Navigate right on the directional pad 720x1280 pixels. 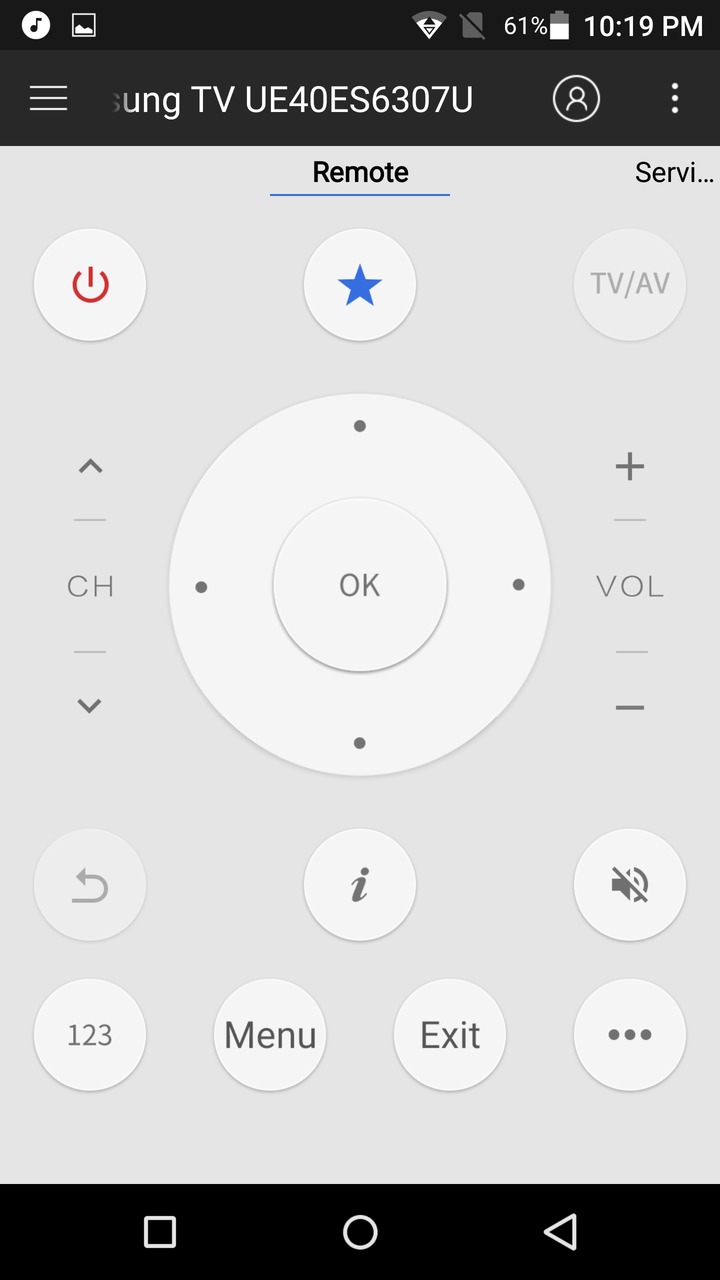point(518,585)
